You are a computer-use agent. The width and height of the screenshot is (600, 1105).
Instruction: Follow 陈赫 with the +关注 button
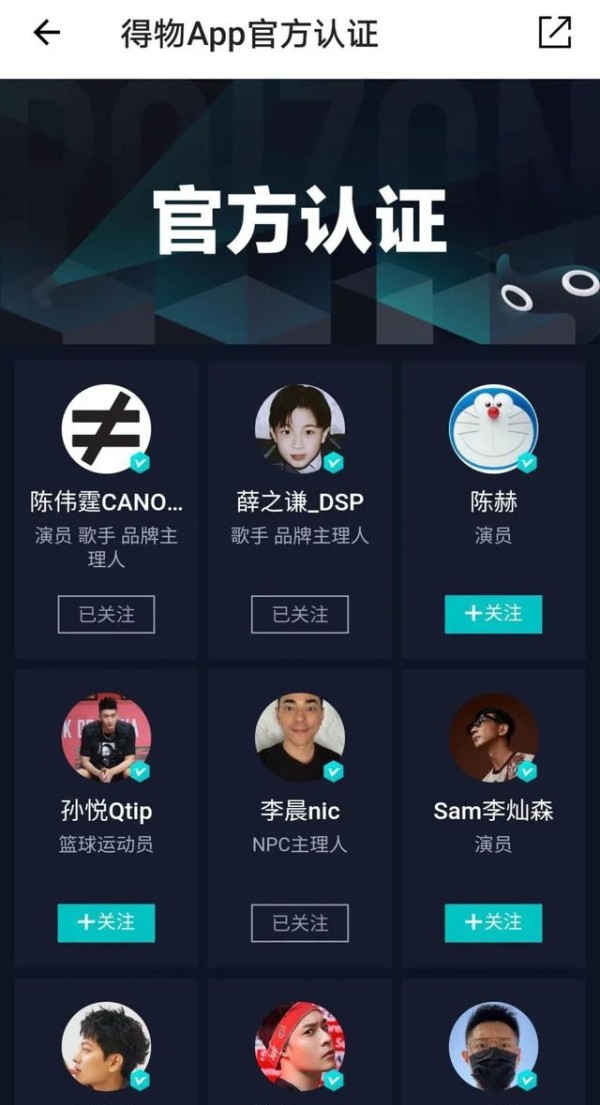(494, 615)
